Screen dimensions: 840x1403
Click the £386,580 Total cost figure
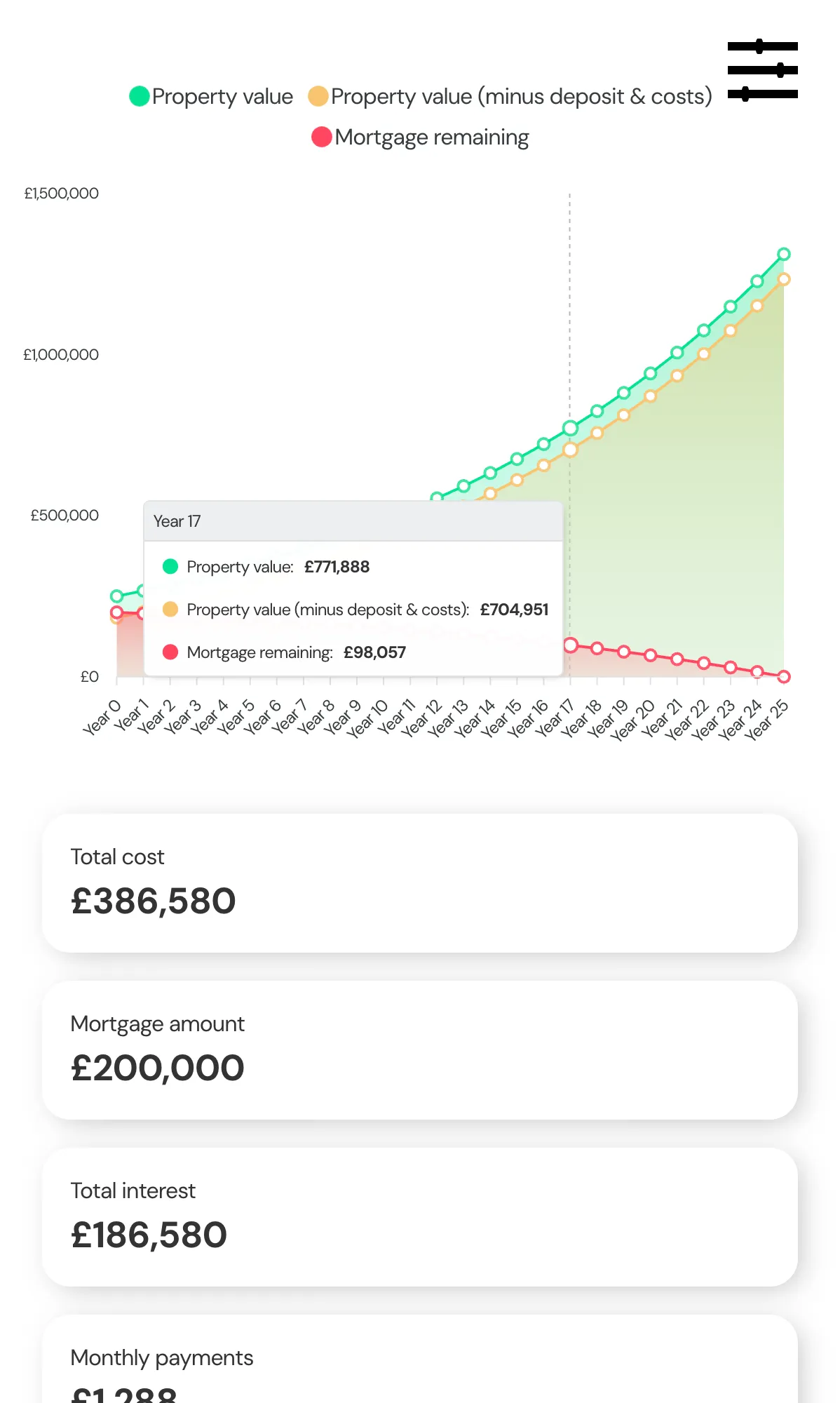[x=153, y=900]
